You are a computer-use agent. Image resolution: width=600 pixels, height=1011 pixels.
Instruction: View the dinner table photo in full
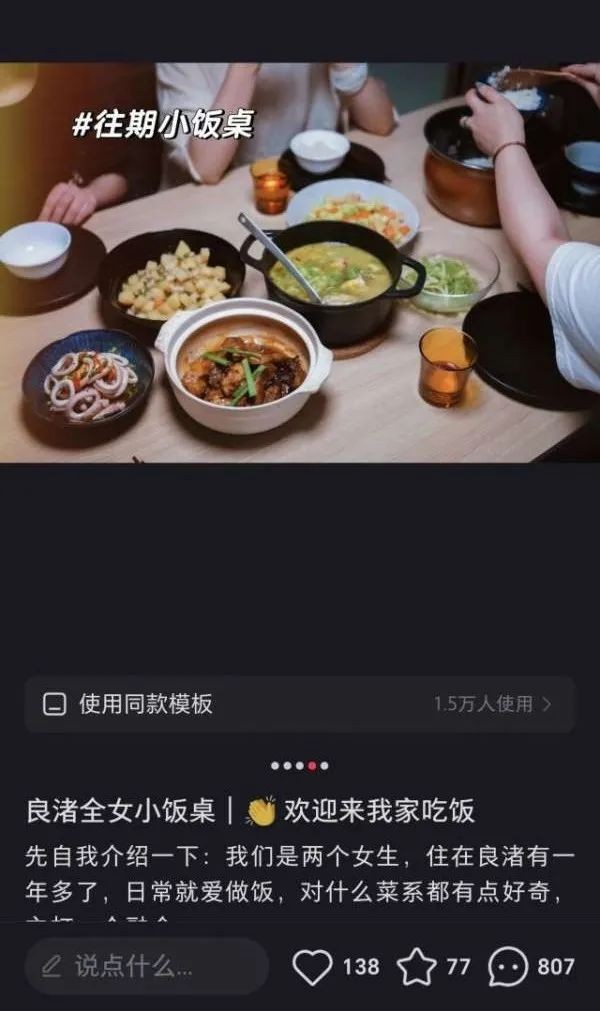300,262
